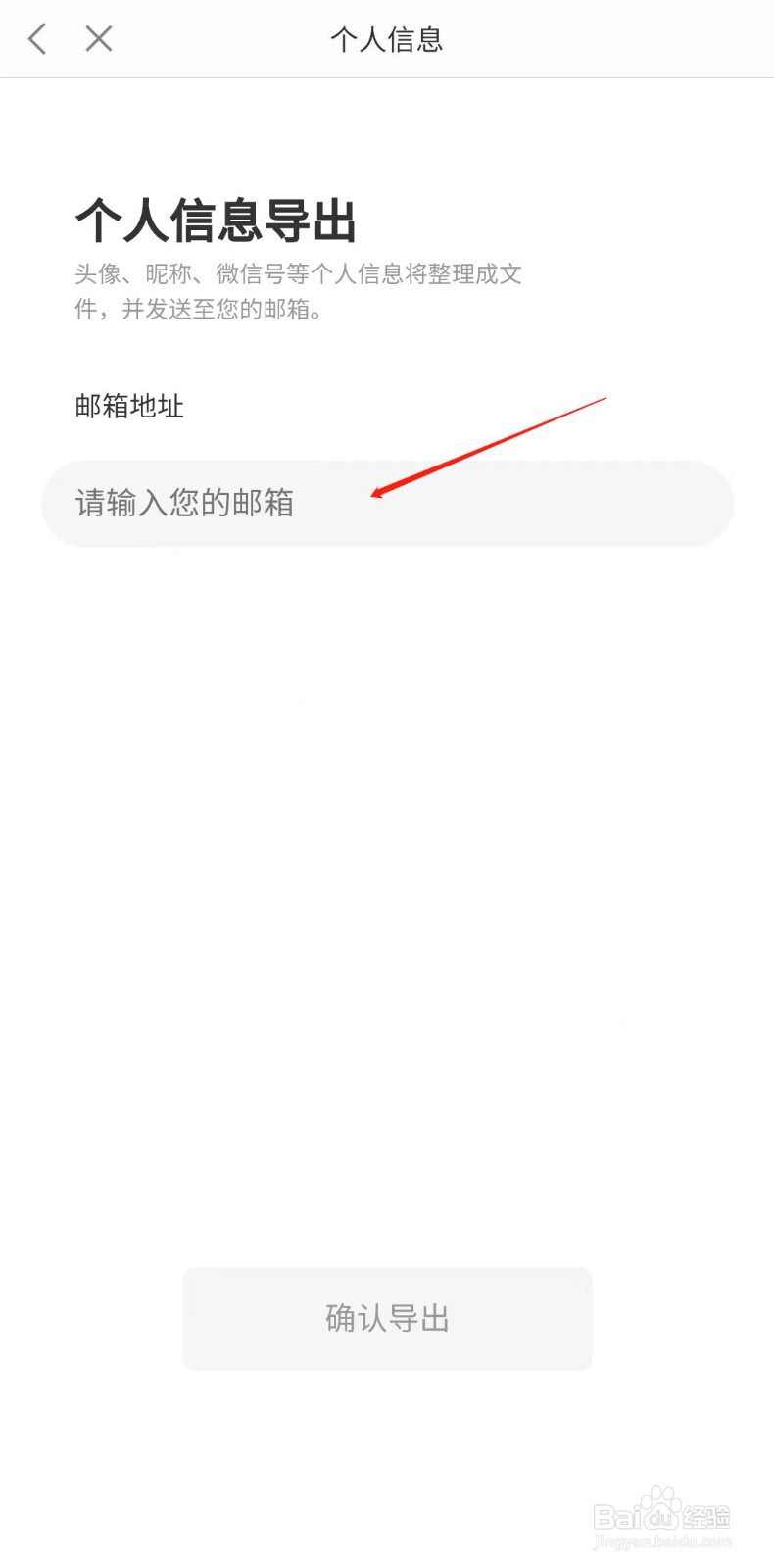774x1568 pixels.
Task: Click the 确认导出 confirm export button
Action: tap(386, 1318)
